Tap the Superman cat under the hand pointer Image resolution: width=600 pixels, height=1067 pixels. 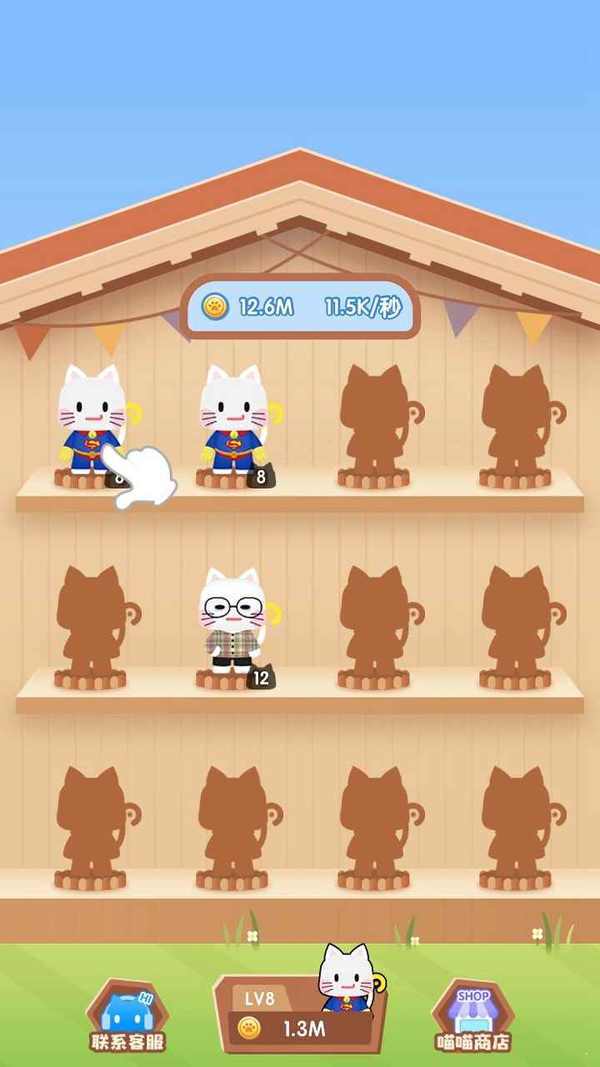(x=90, y=420)
